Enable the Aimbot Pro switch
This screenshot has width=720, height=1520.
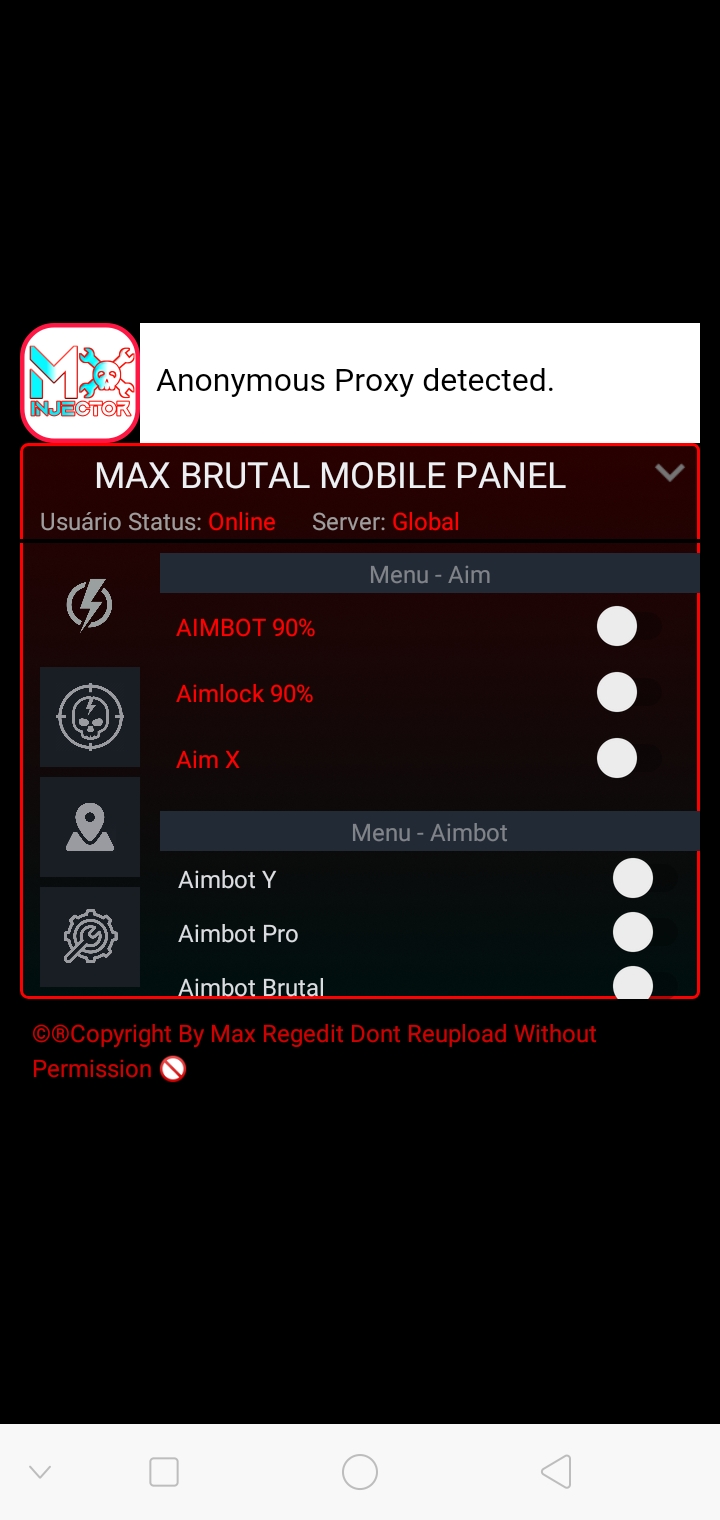pyautogui.click(x=645, y=932)
